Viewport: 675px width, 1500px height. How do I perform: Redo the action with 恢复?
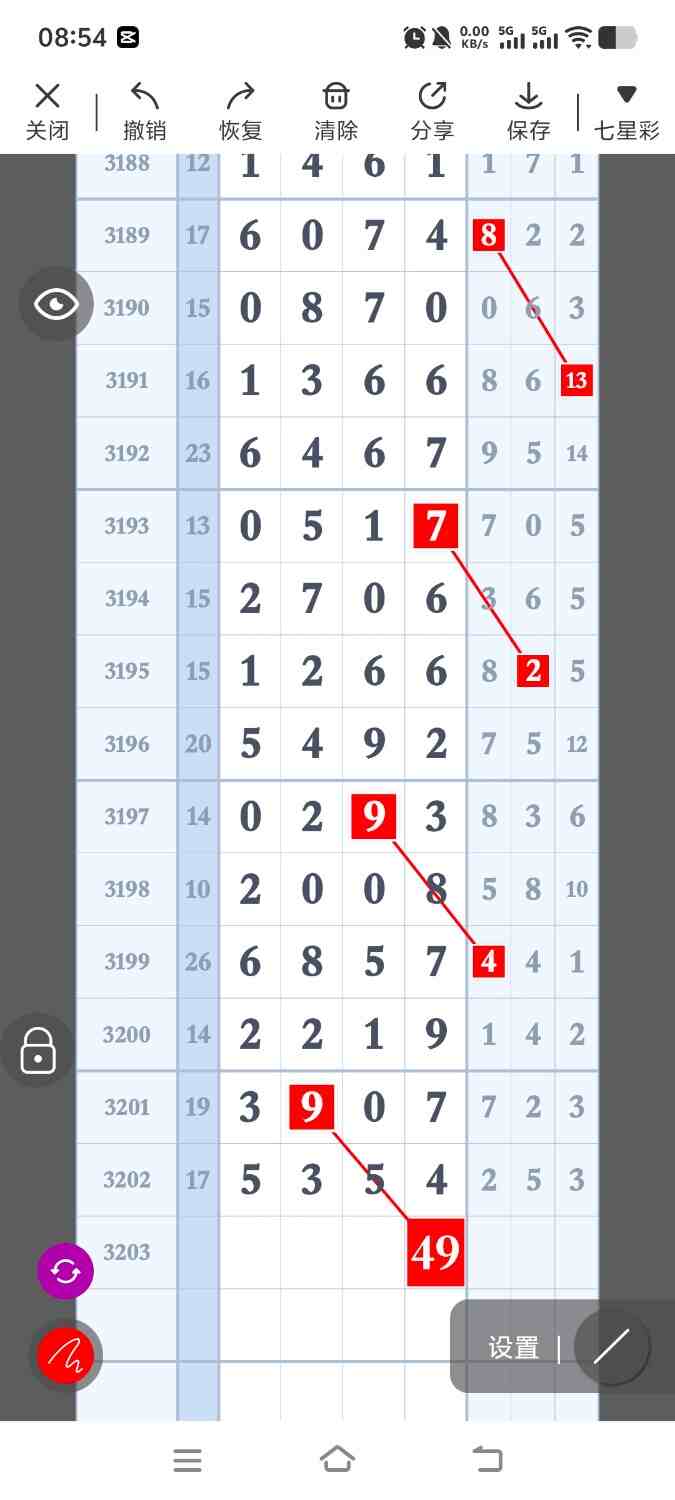click(240, 111)
